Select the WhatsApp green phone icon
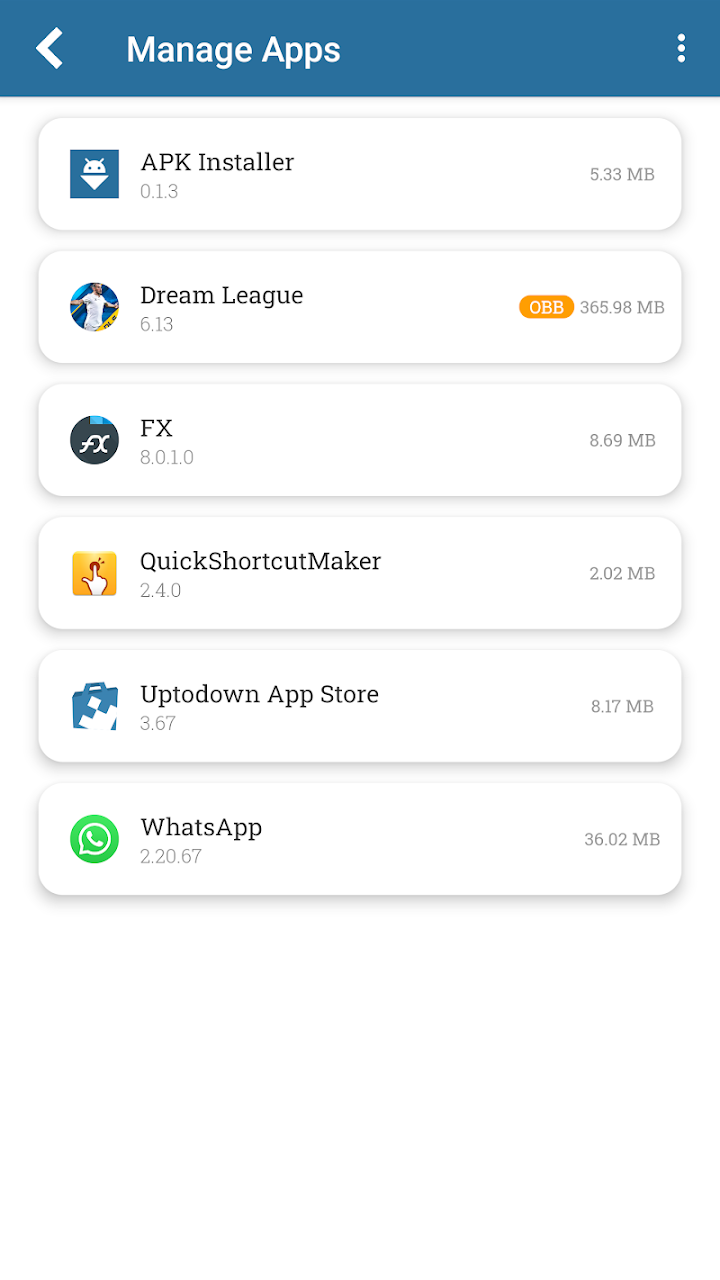This screenshot has height=1280, width=720. pyautogui.click(x=94, y=839)
